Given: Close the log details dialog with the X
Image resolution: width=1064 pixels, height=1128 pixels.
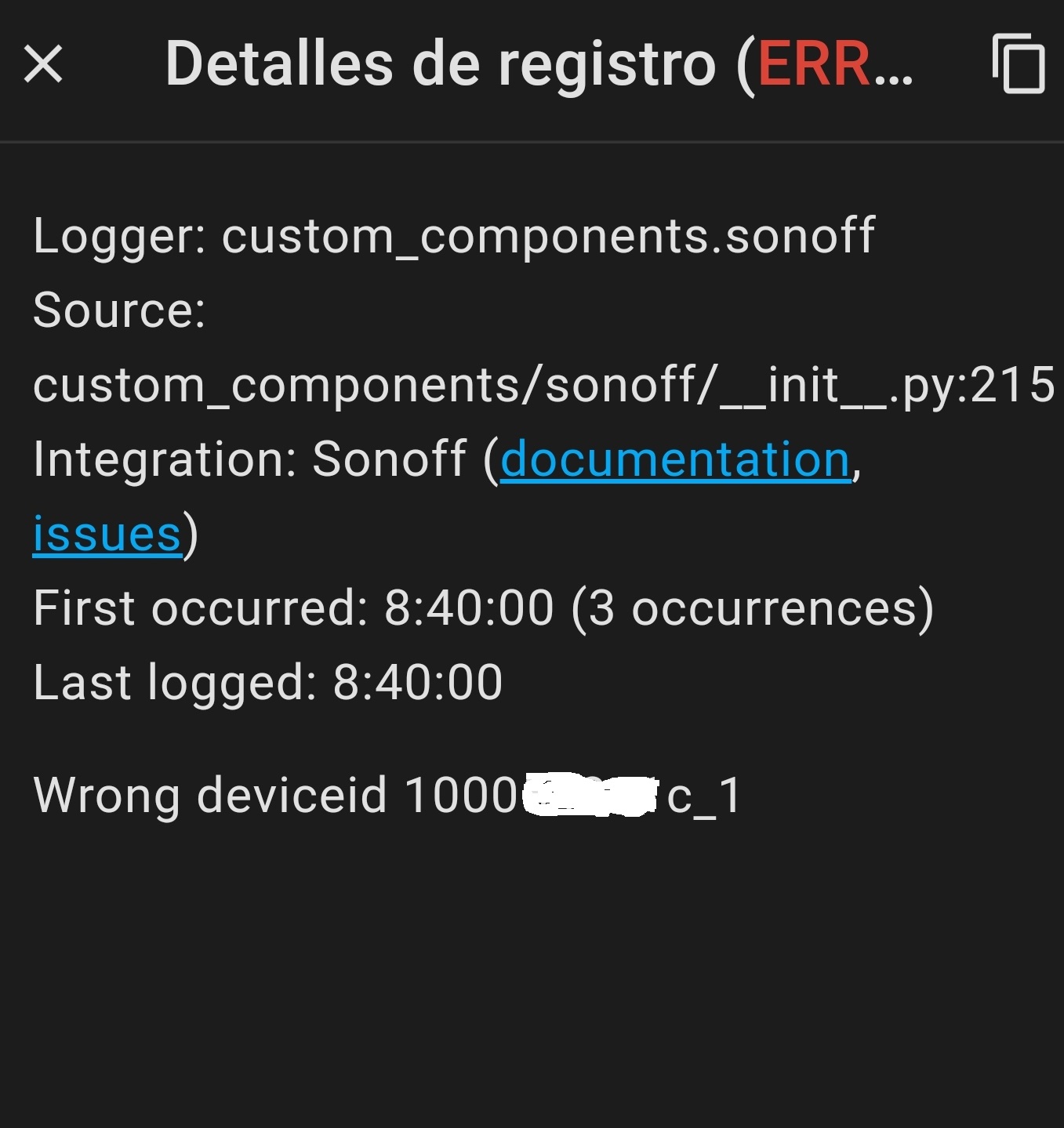Looking at the screenshot, I should (43, 64).
